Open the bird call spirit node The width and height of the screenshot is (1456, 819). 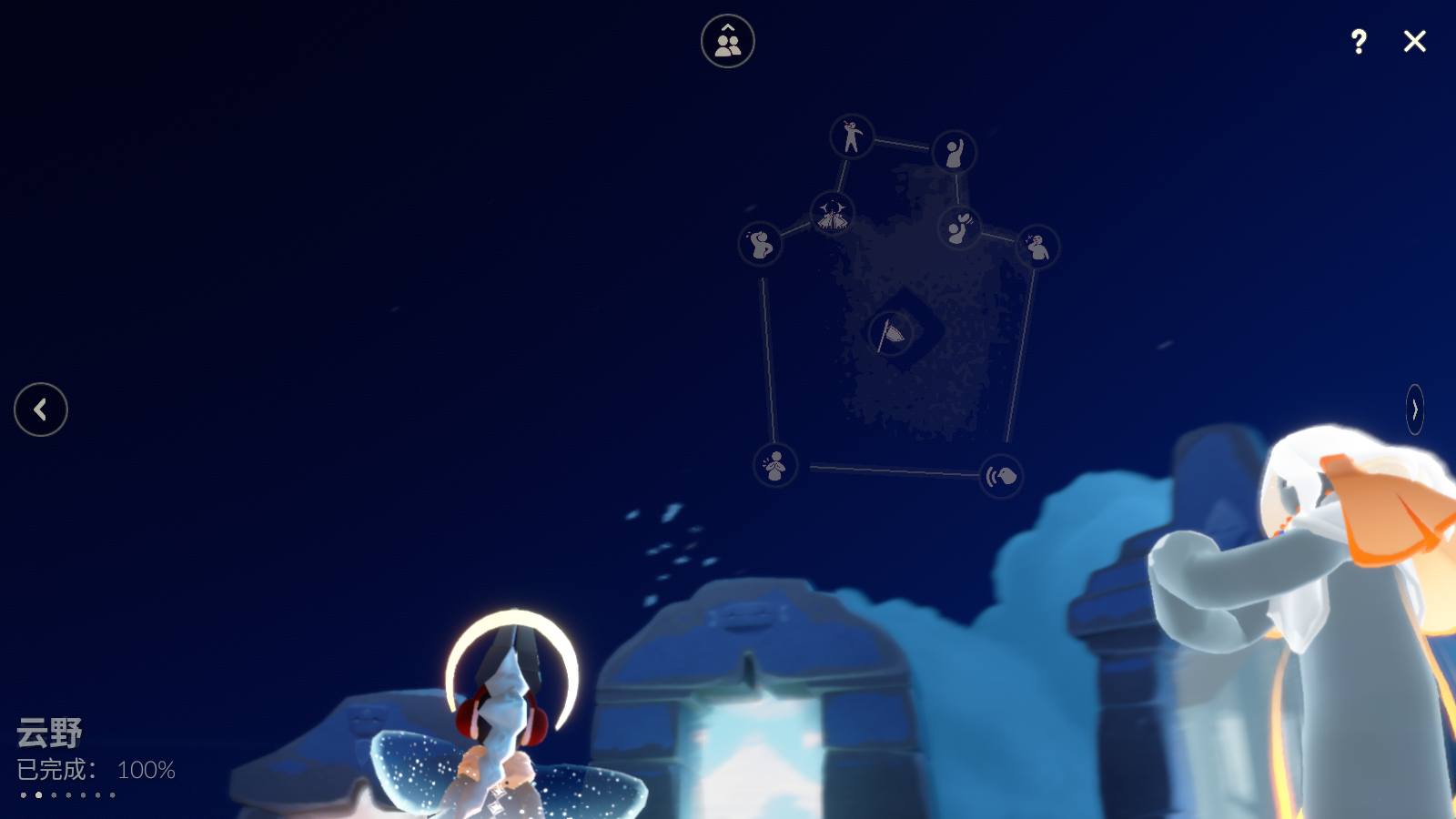(1001, 476)
